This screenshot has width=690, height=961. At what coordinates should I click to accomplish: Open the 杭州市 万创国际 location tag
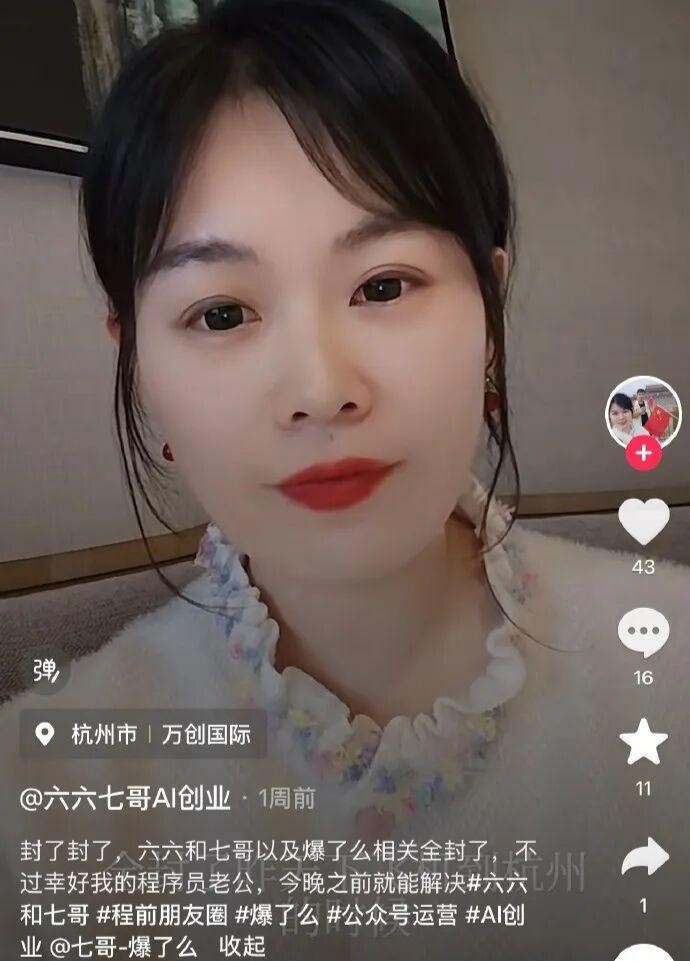(143, 735)
